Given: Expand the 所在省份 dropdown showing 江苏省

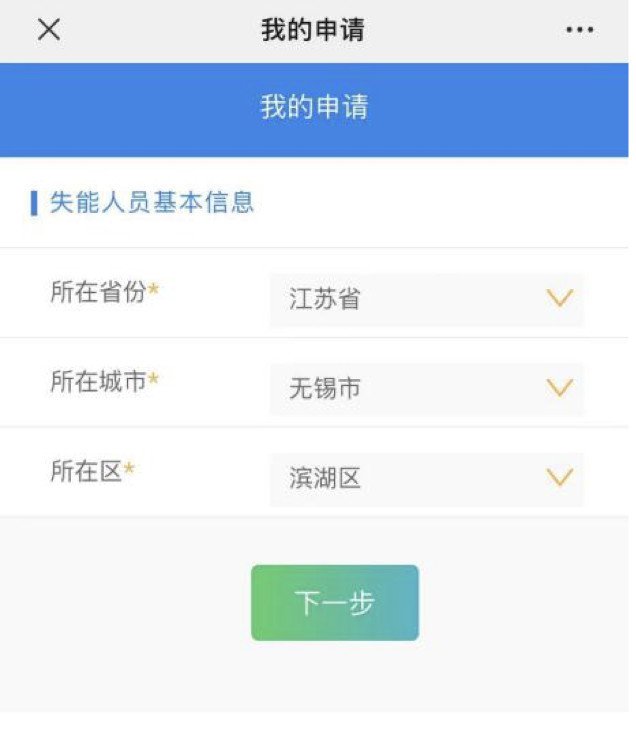Looking at the screenshot, I should point(427,298).
